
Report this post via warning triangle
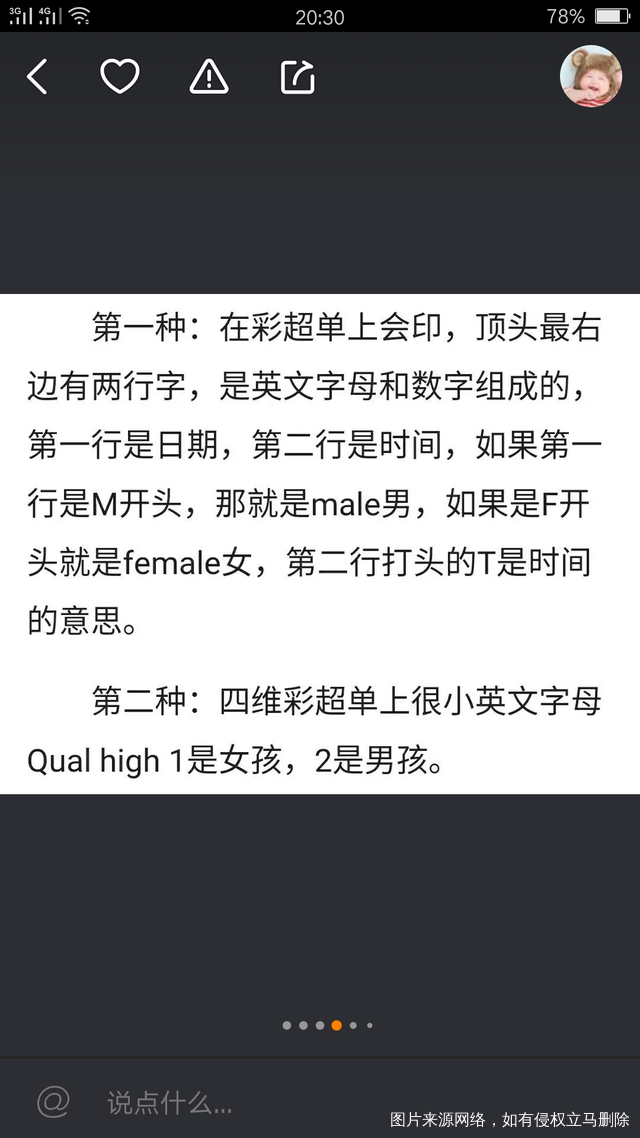(x=208, y=77)
